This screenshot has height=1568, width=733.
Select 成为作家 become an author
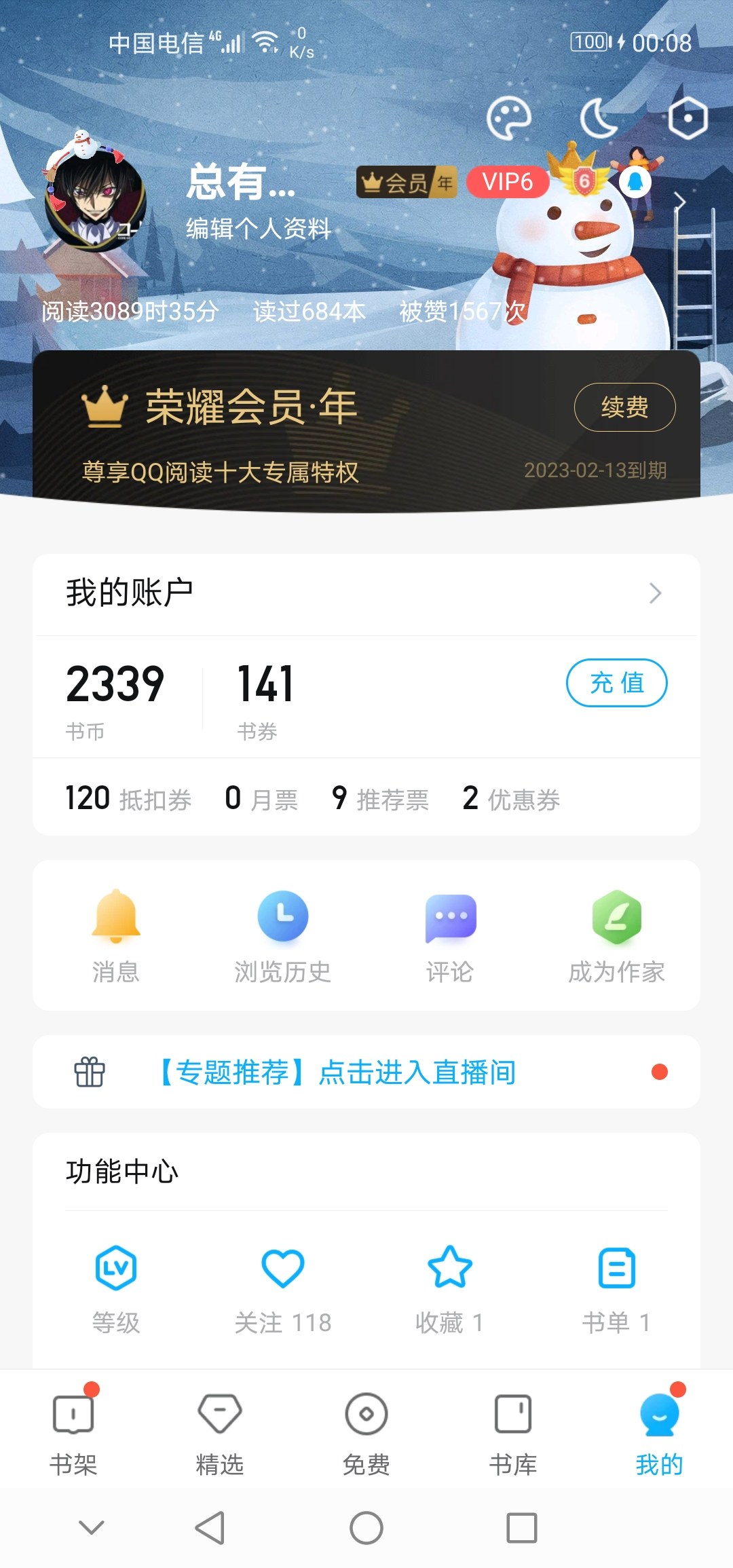click(x=616, y=935)
